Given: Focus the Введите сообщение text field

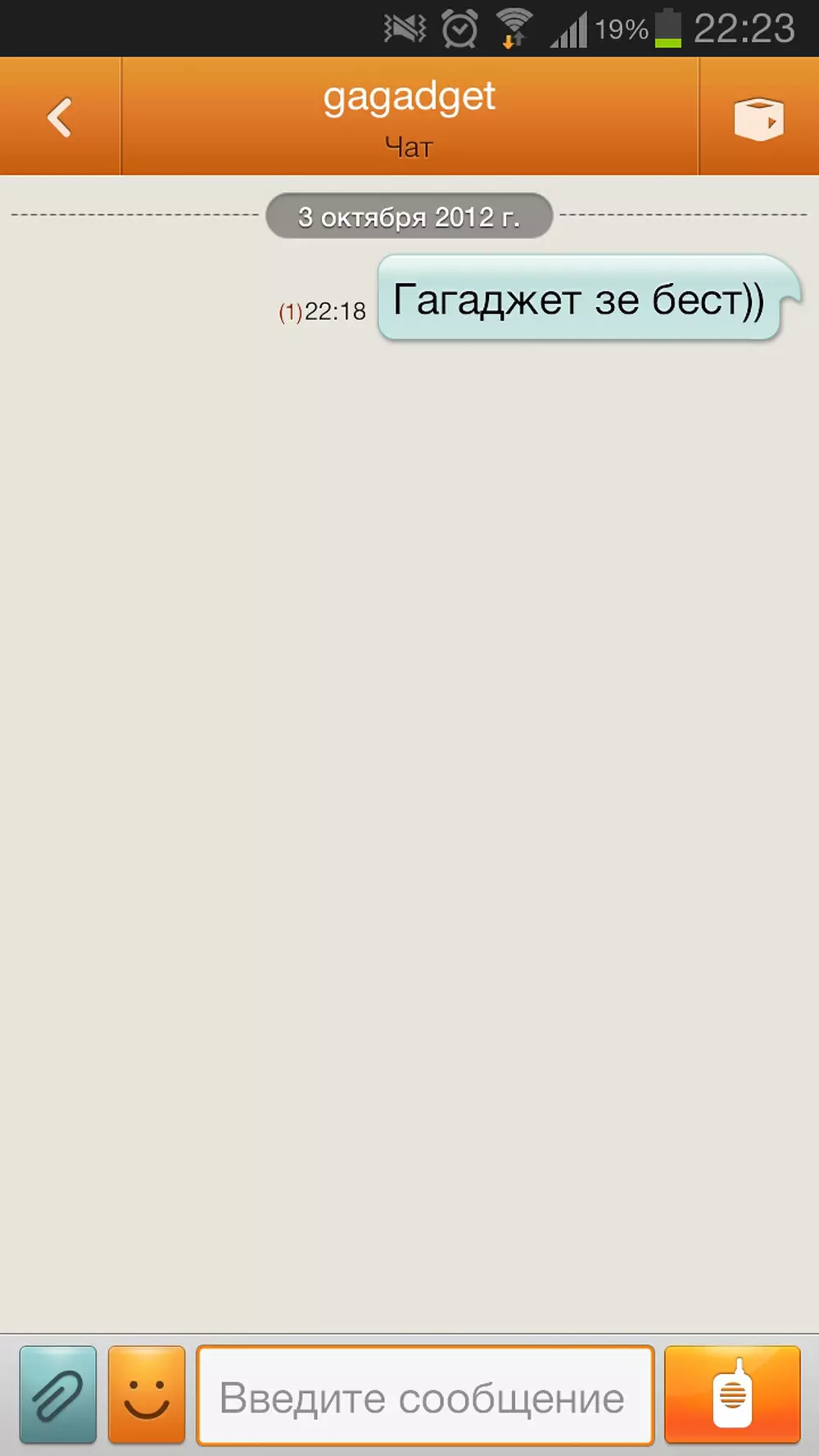Looking at the screenshot, I should pos(424,1396).
